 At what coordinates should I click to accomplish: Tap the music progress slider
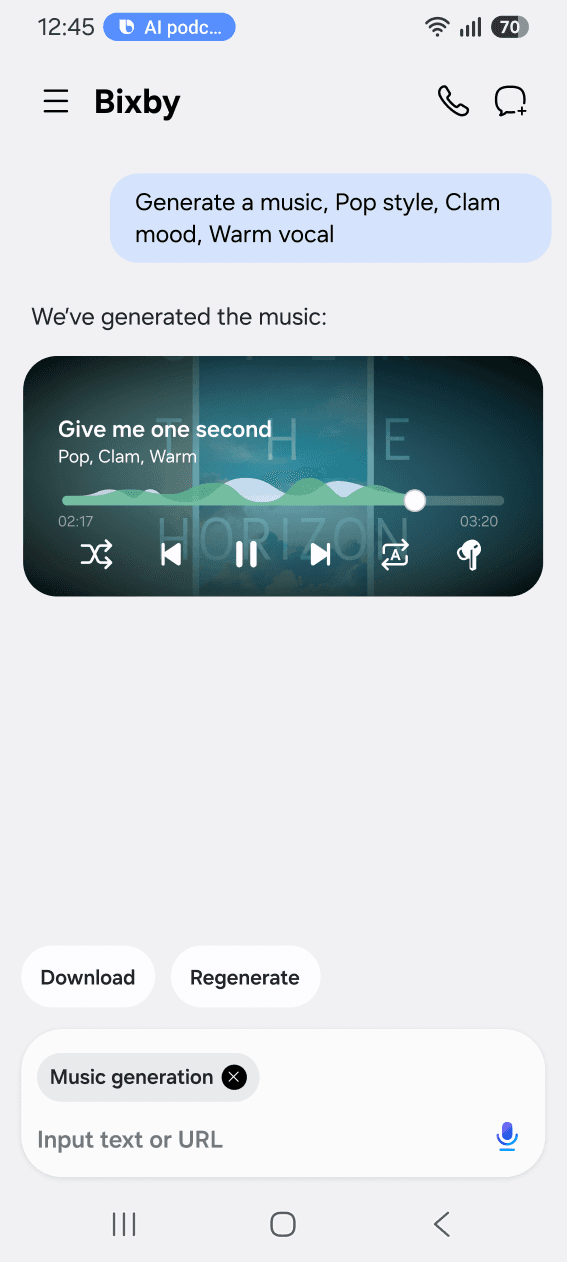point(283,500)
